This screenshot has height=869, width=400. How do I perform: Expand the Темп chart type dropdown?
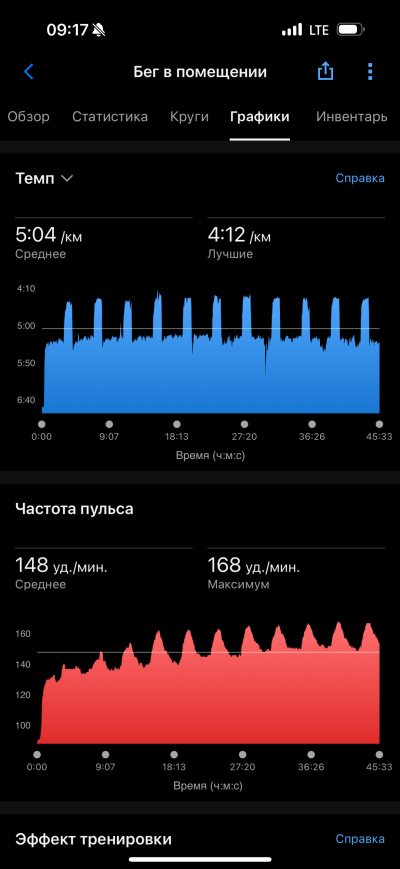[44, 178]
